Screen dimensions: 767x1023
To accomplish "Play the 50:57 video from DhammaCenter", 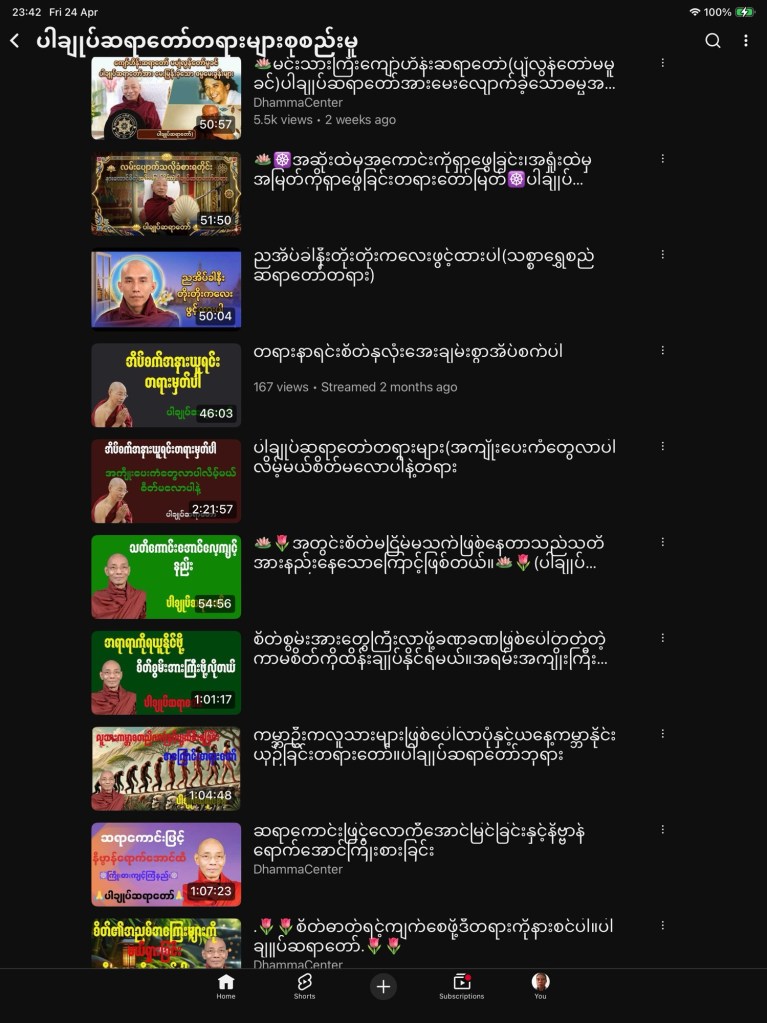I will click(x=166, y=97).
